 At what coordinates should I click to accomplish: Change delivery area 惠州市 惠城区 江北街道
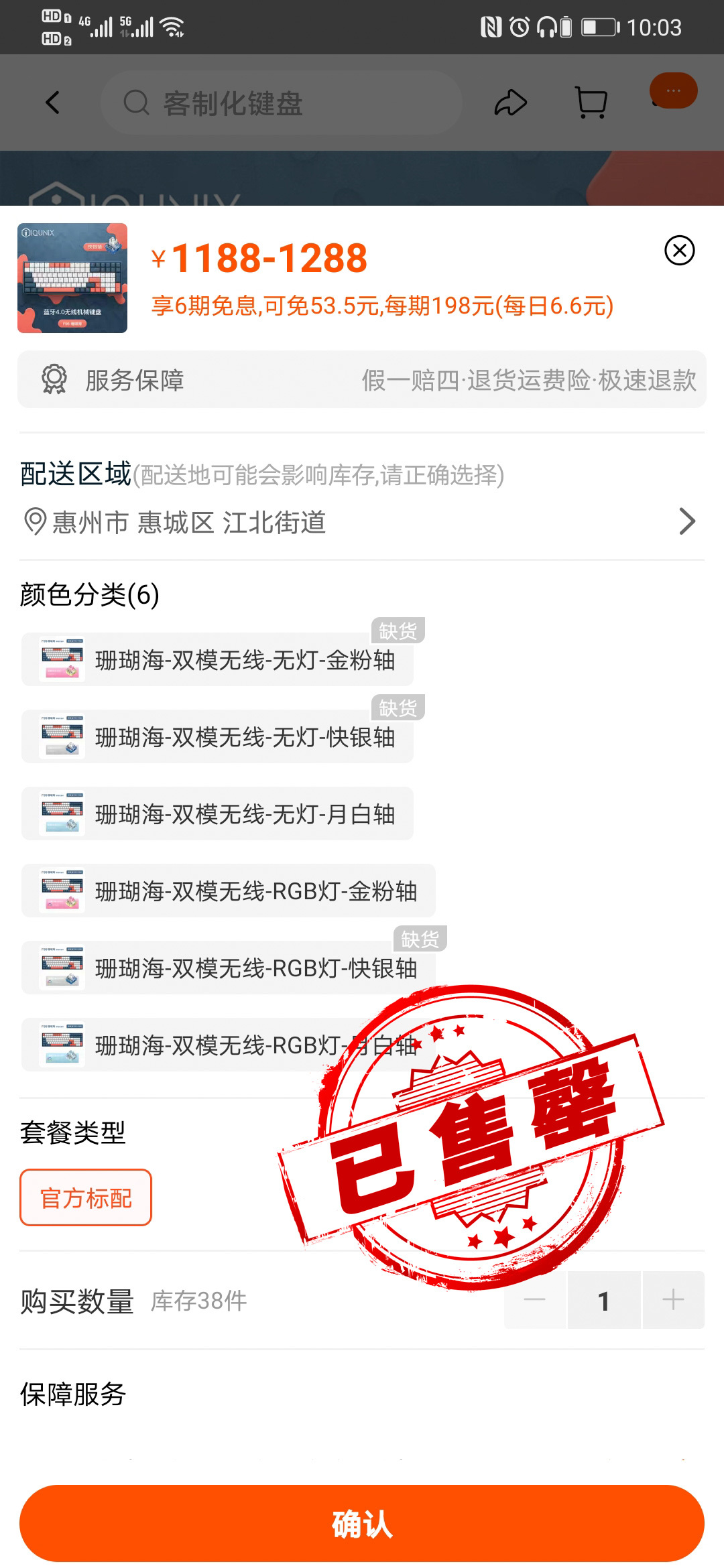[x=362, y=522]
